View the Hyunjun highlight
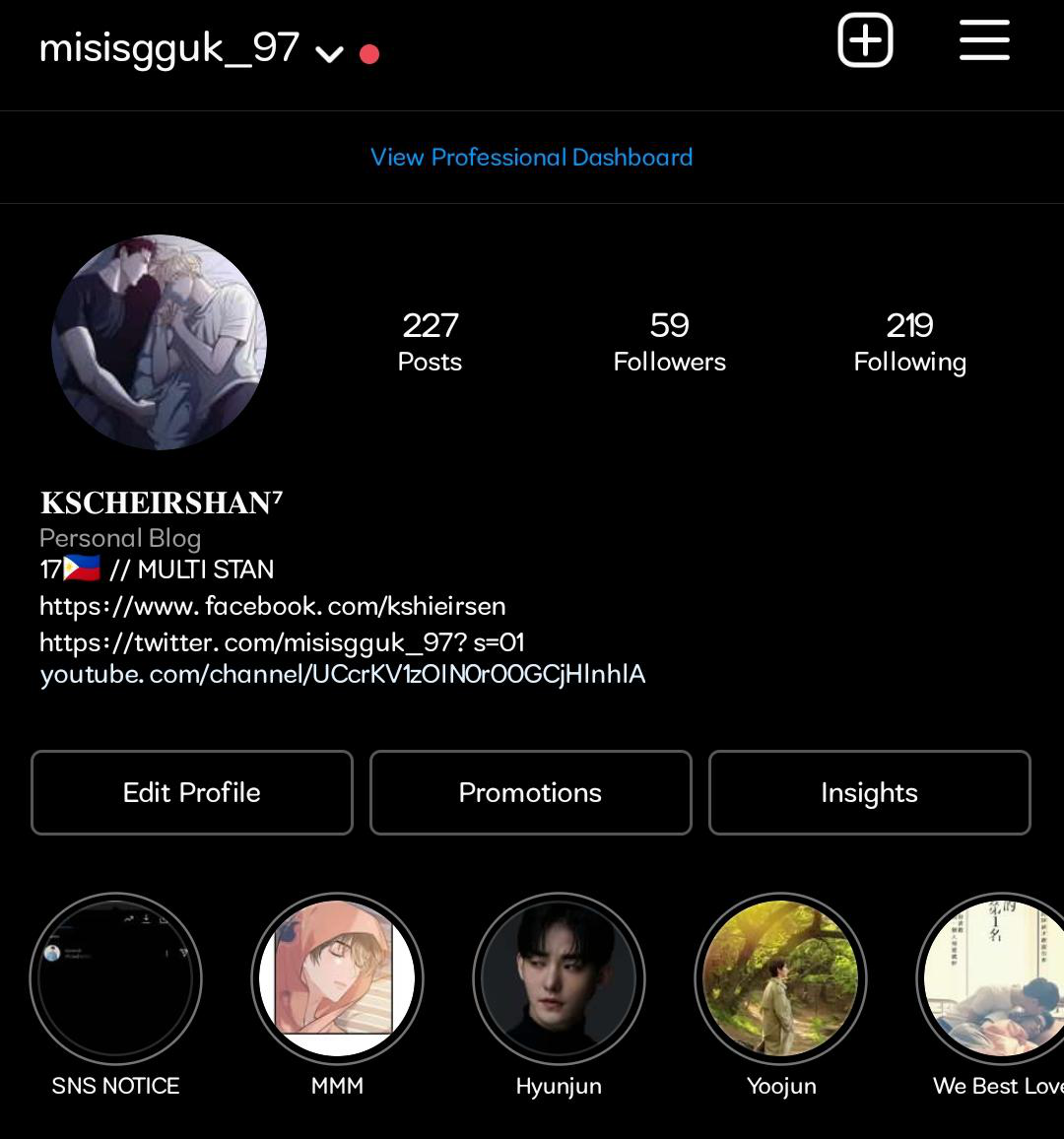1064x1139 pixels. point(559,978)
